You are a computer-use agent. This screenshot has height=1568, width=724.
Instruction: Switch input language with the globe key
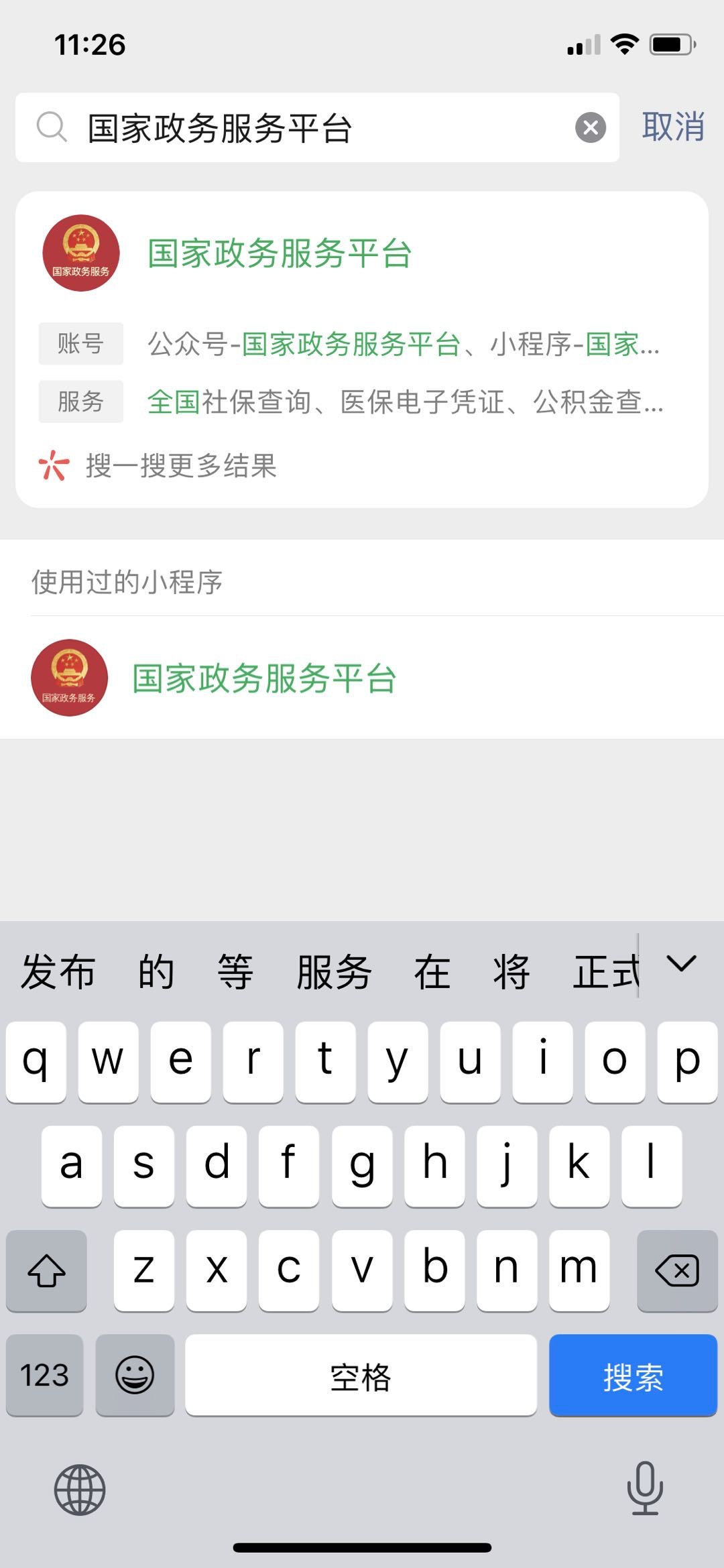pyautogui.click(x=80, y=1490)
